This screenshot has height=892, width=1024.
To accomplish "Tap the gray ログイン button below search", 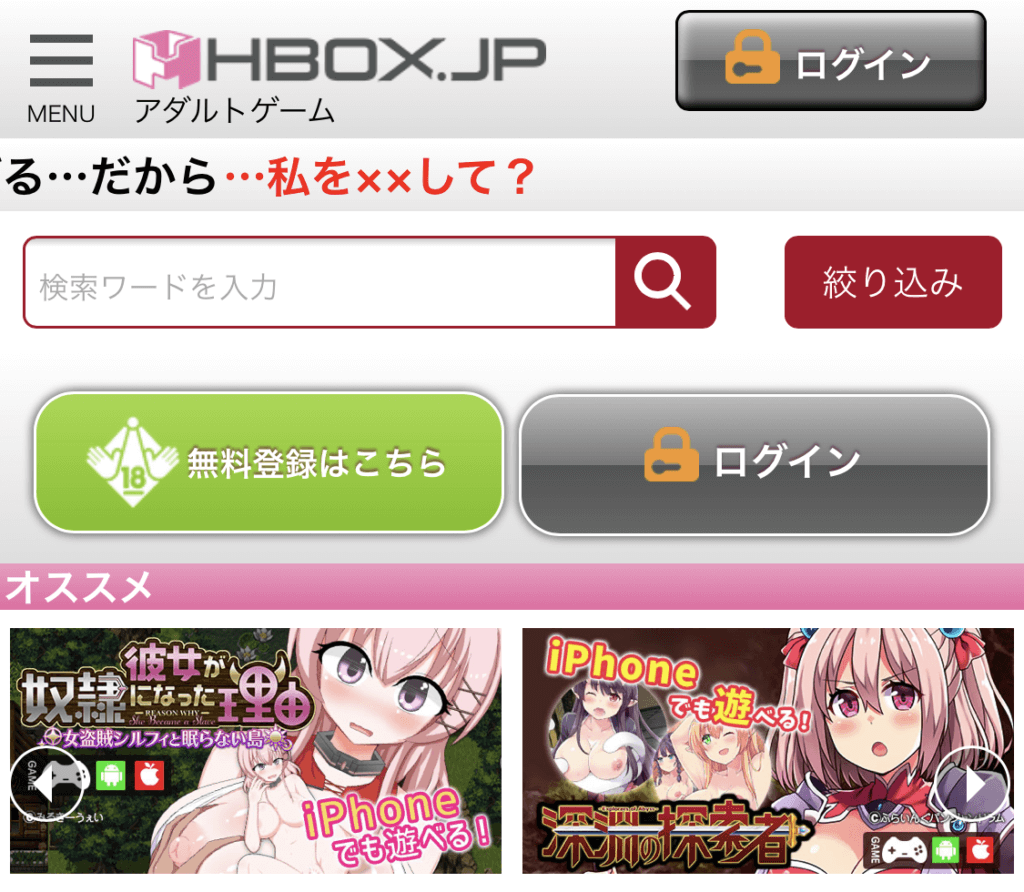I will tap(754, 463).
